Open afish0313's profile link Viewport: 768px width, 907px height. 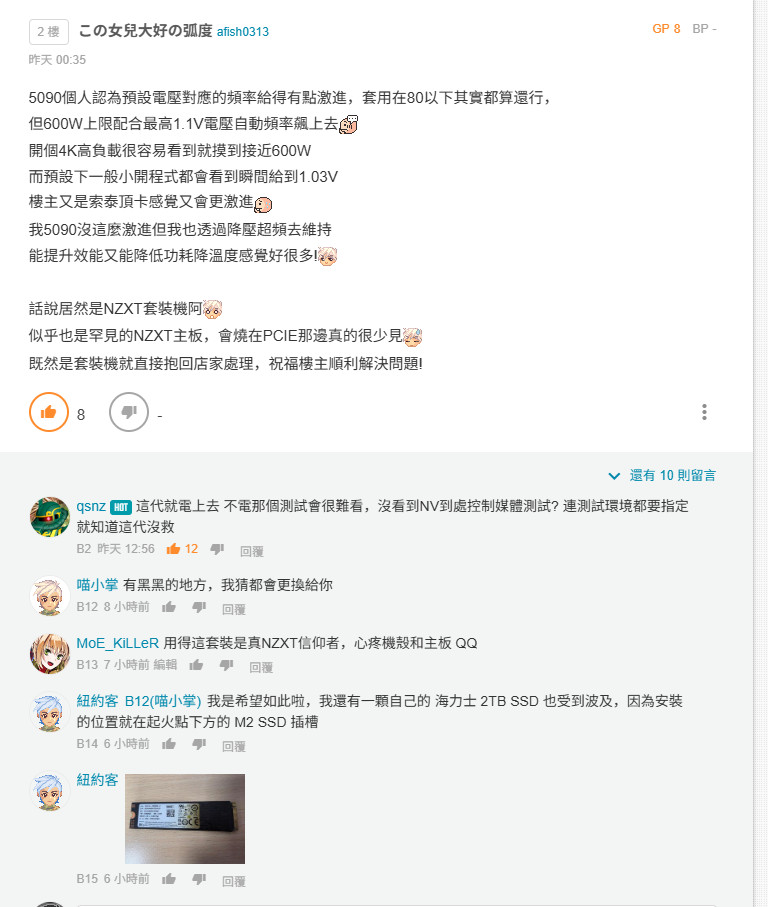(243, 32)
